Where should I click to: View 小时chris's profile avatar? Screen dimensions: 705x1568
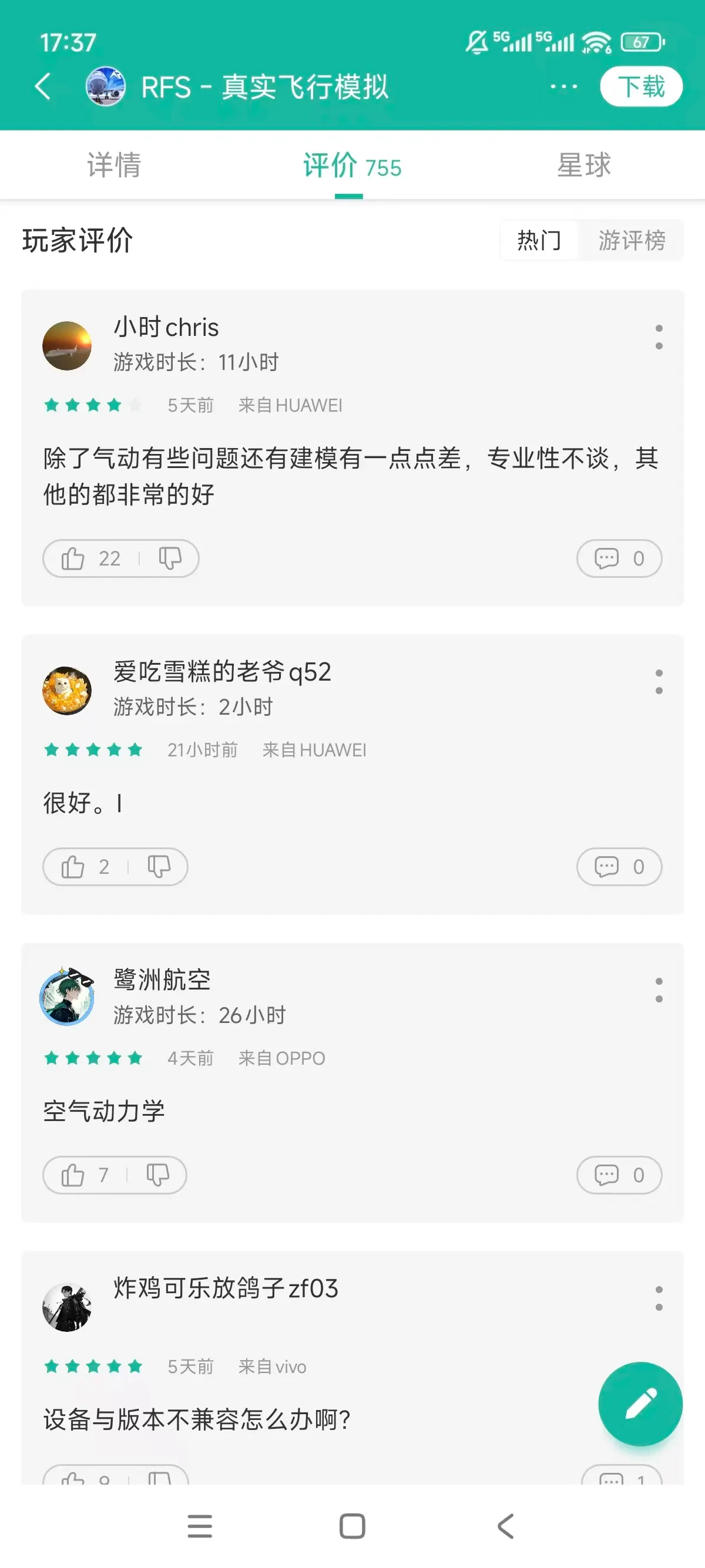click(x=67, y=346)
